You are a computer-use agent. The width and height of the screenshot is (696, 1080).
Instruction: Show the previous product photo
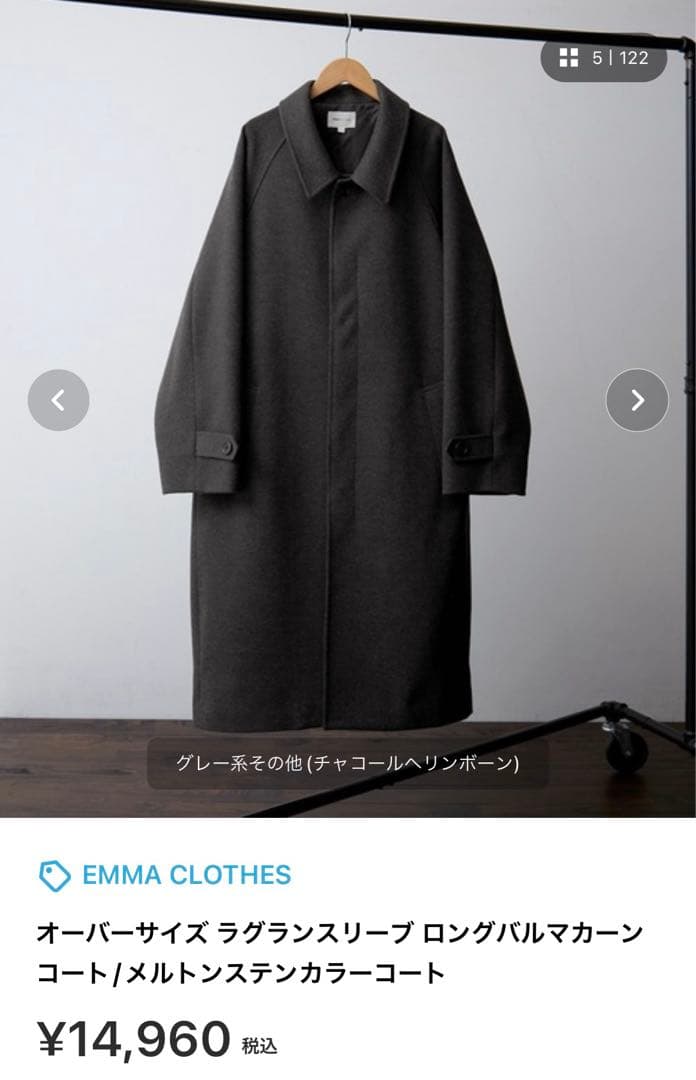coord(58,401)
